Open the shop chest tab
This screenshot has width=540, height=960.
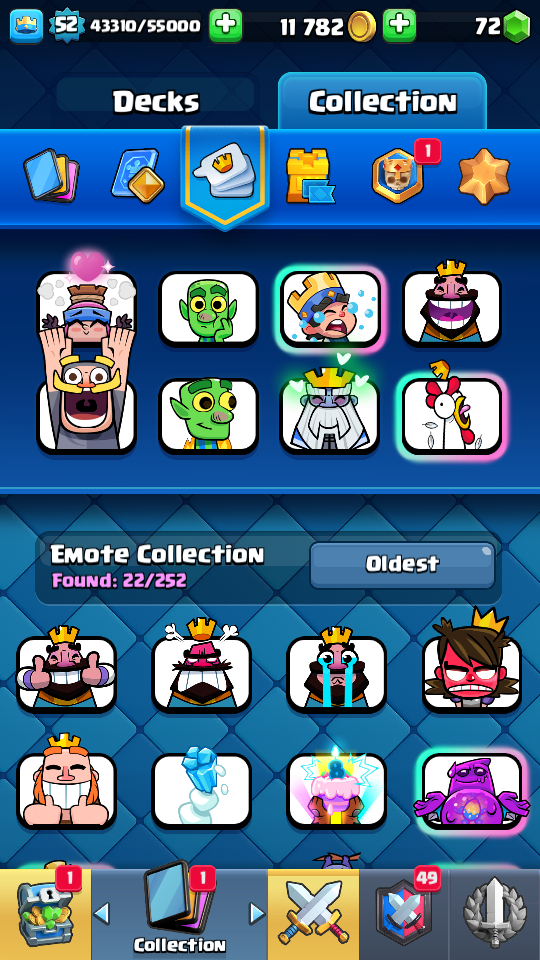[45, 913]
